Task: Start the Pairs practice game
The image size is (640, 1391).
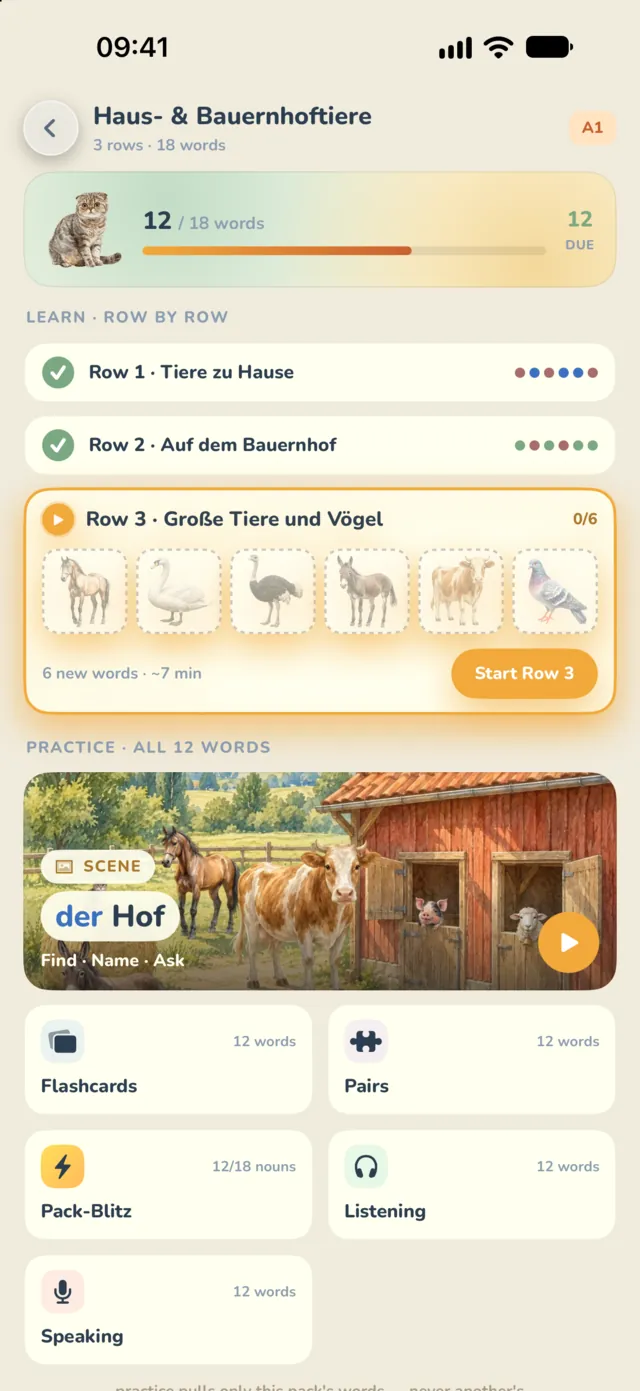Action: [472, 1060]
